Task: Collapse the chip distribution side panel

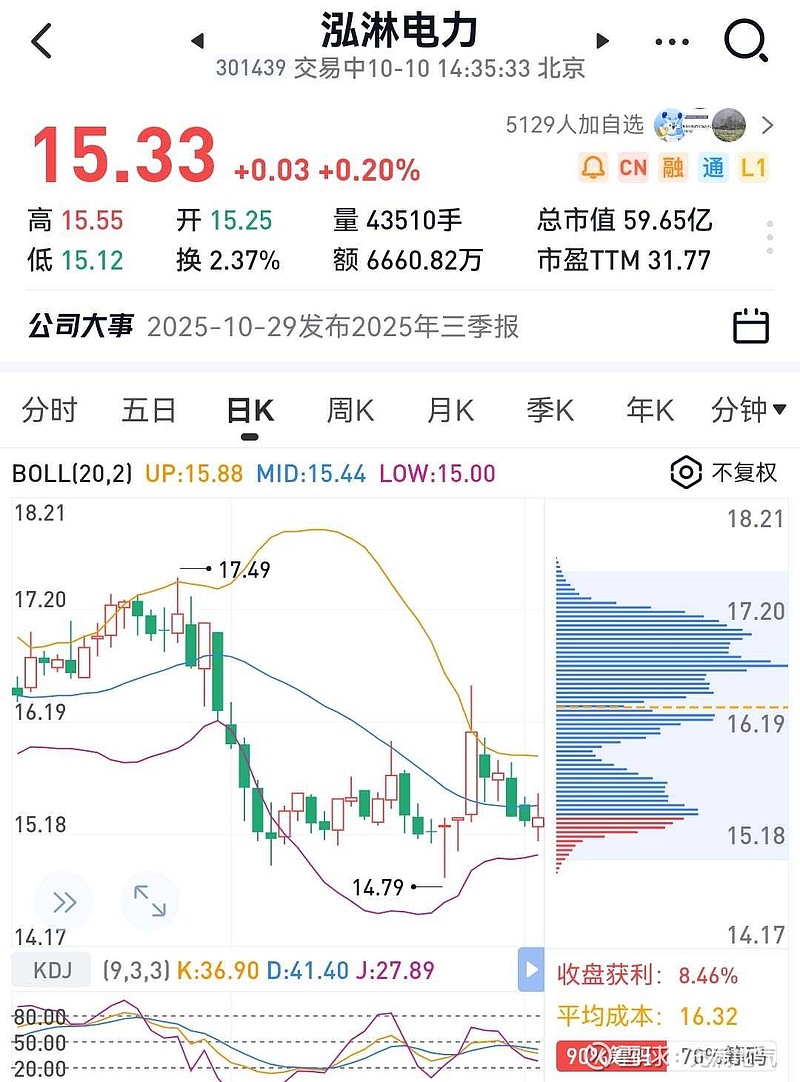Action: pyautogui.click(x=531, y=970)
